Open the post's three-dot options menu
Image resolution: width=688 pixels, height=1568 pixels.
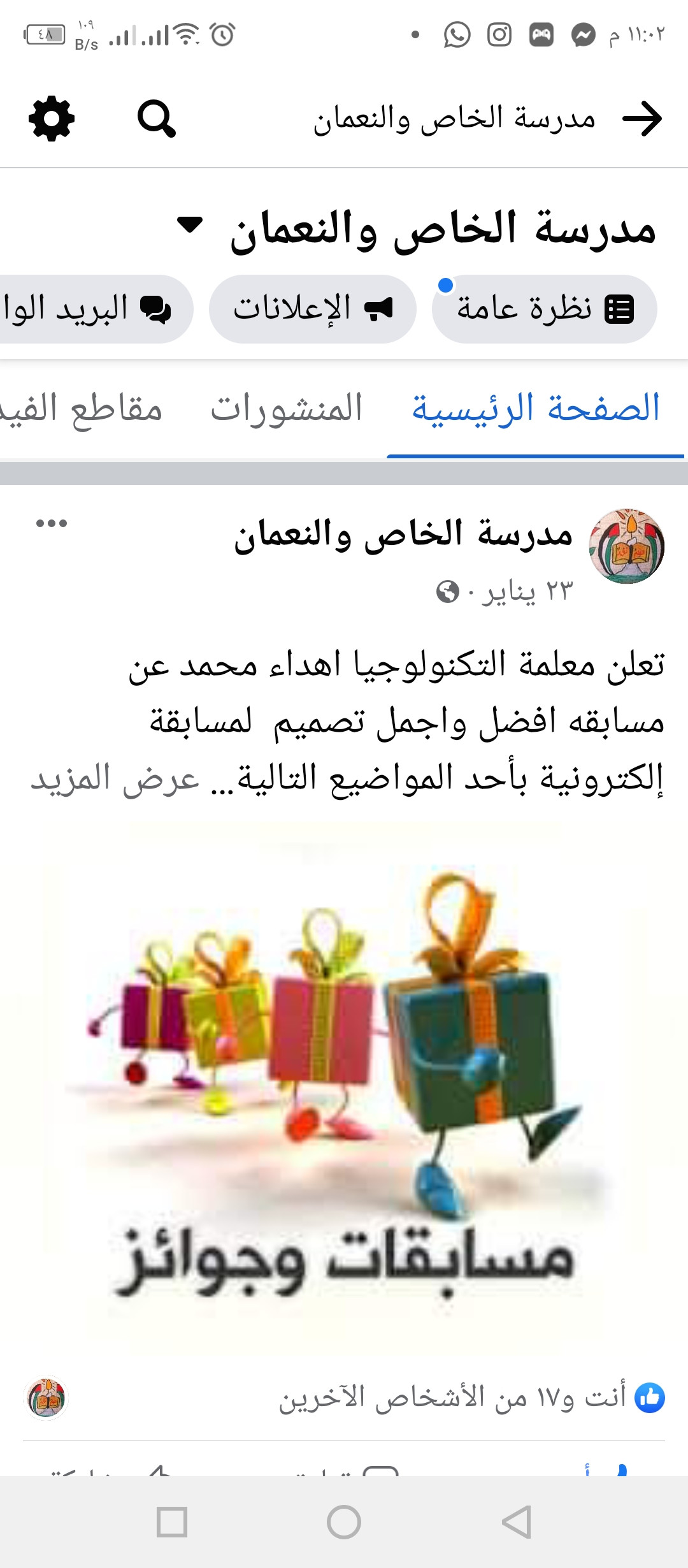[x=52, y=523]
